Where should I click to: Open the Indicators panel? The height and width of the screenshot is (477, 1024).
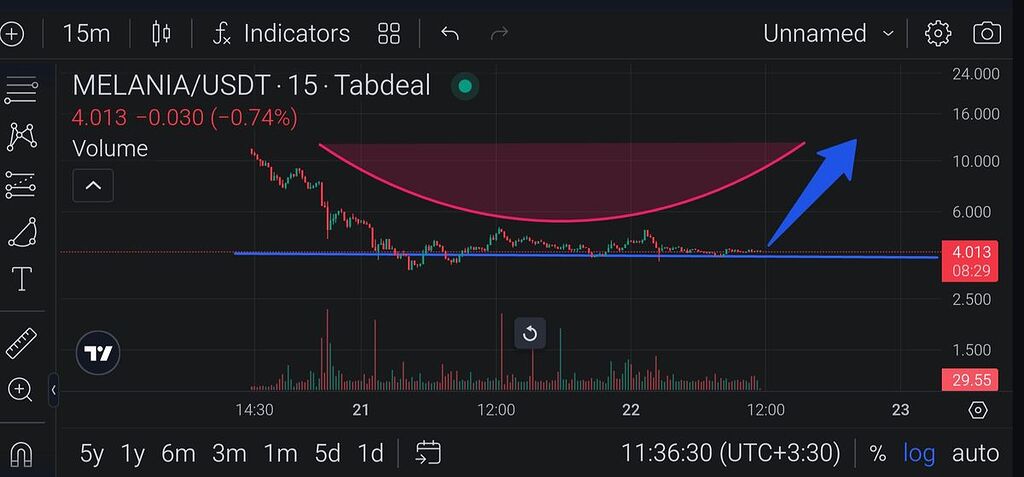click(282, 33)
